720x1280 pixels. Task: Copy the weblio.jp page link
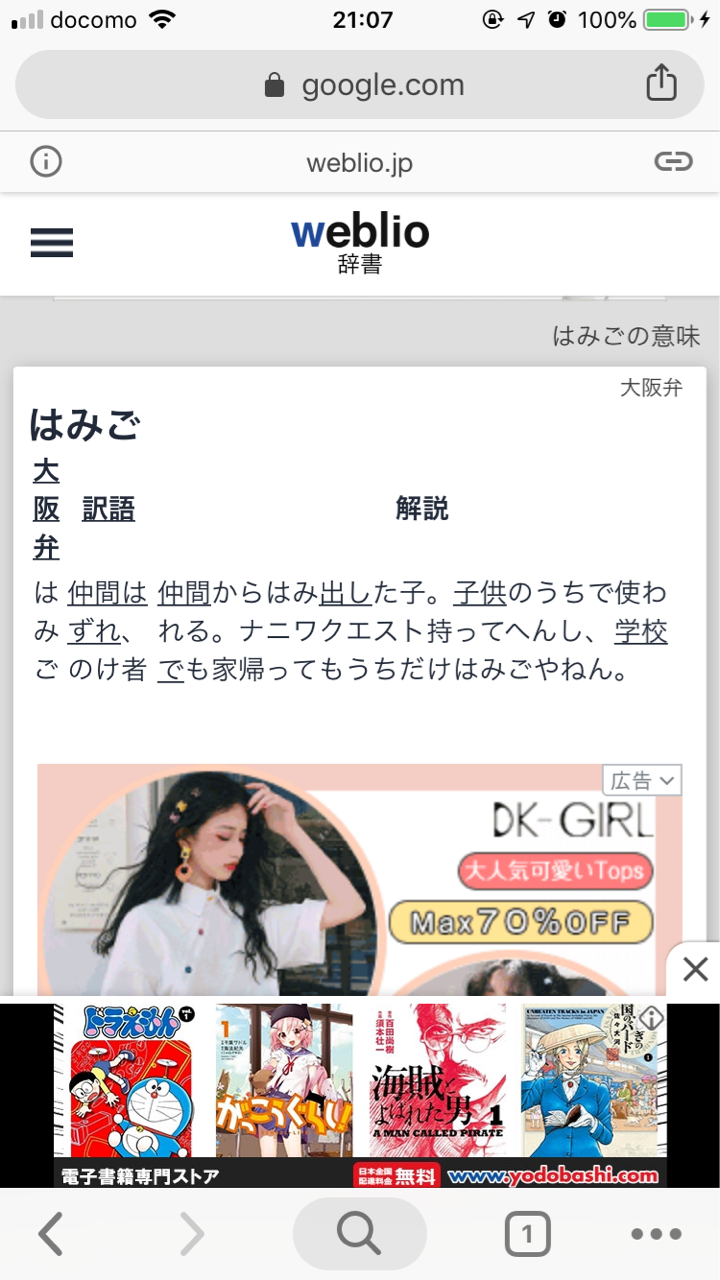click(x=673, y=161)
